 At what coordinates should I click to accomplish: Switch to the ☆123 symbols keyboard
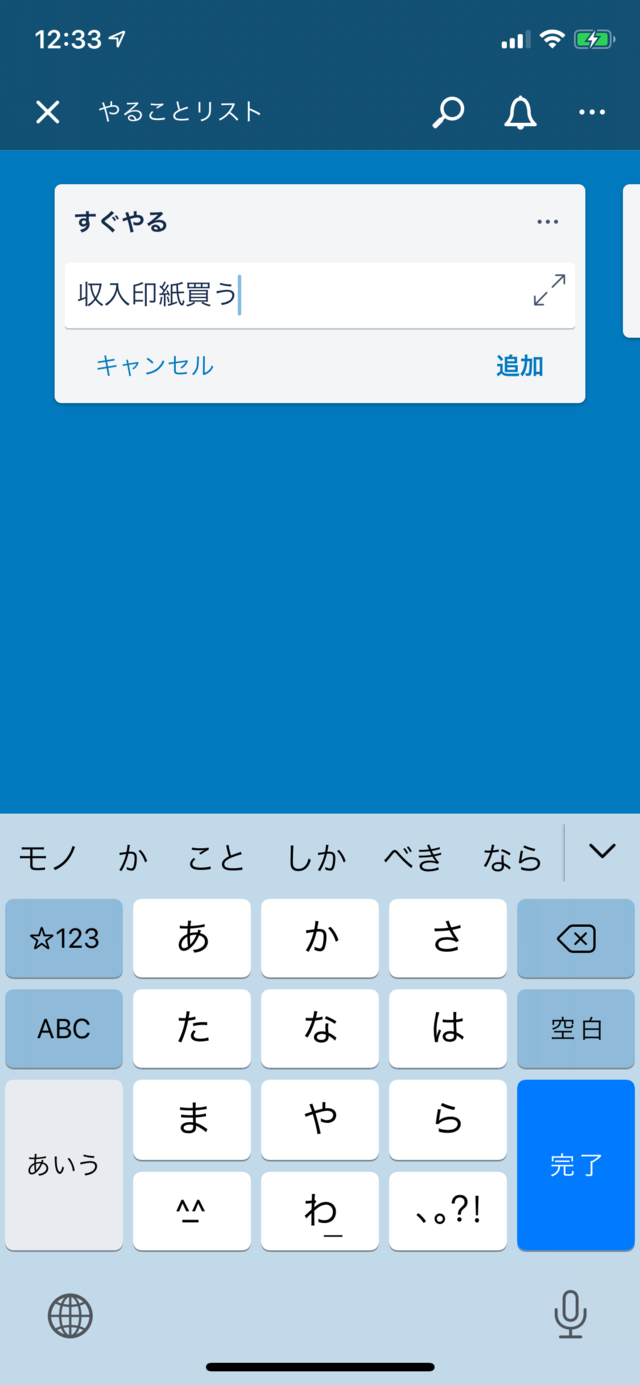(x=64, y=938)
